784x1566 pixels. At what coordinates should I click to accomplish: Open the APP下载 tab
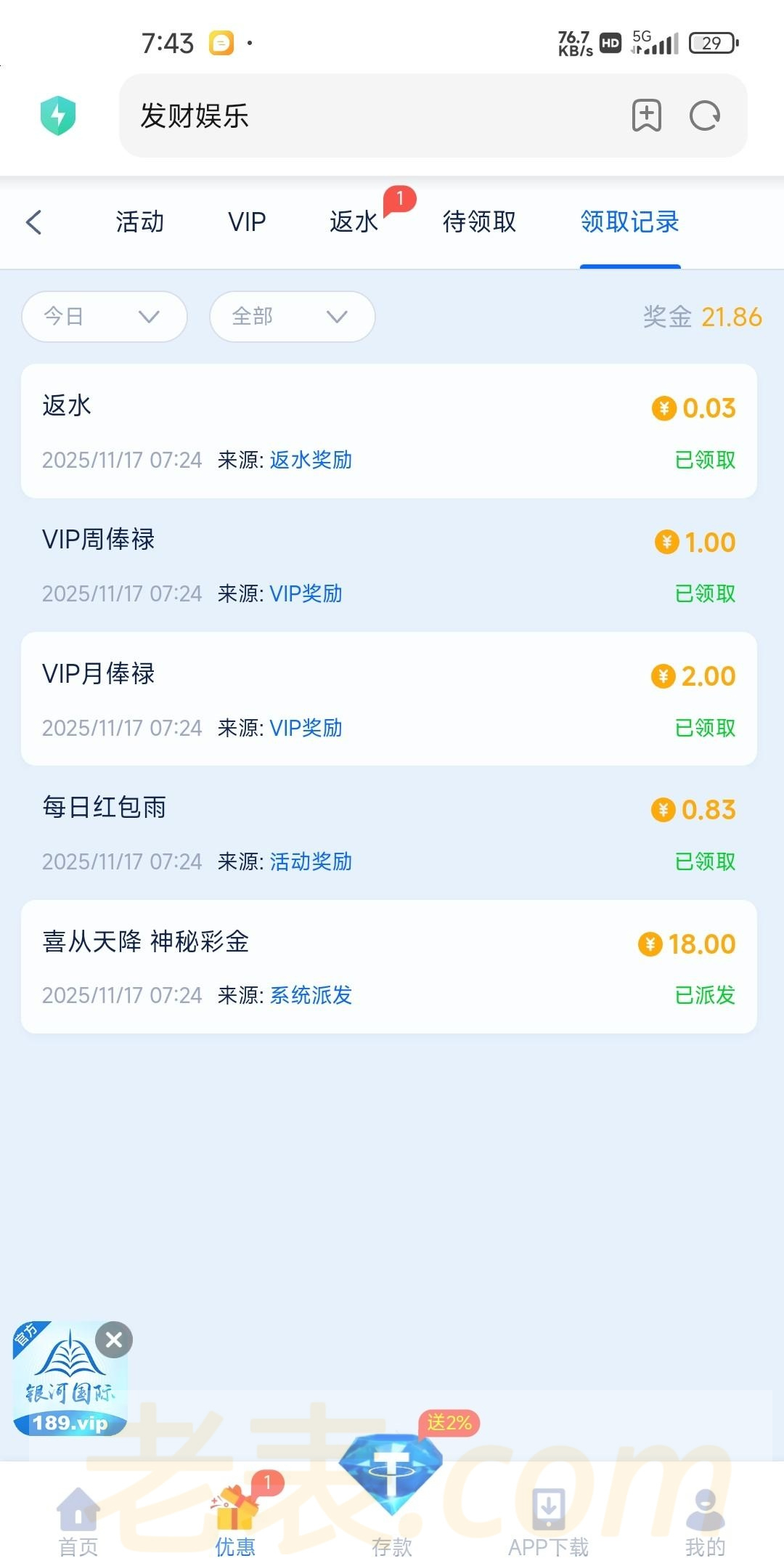(x=549, y=1522)
